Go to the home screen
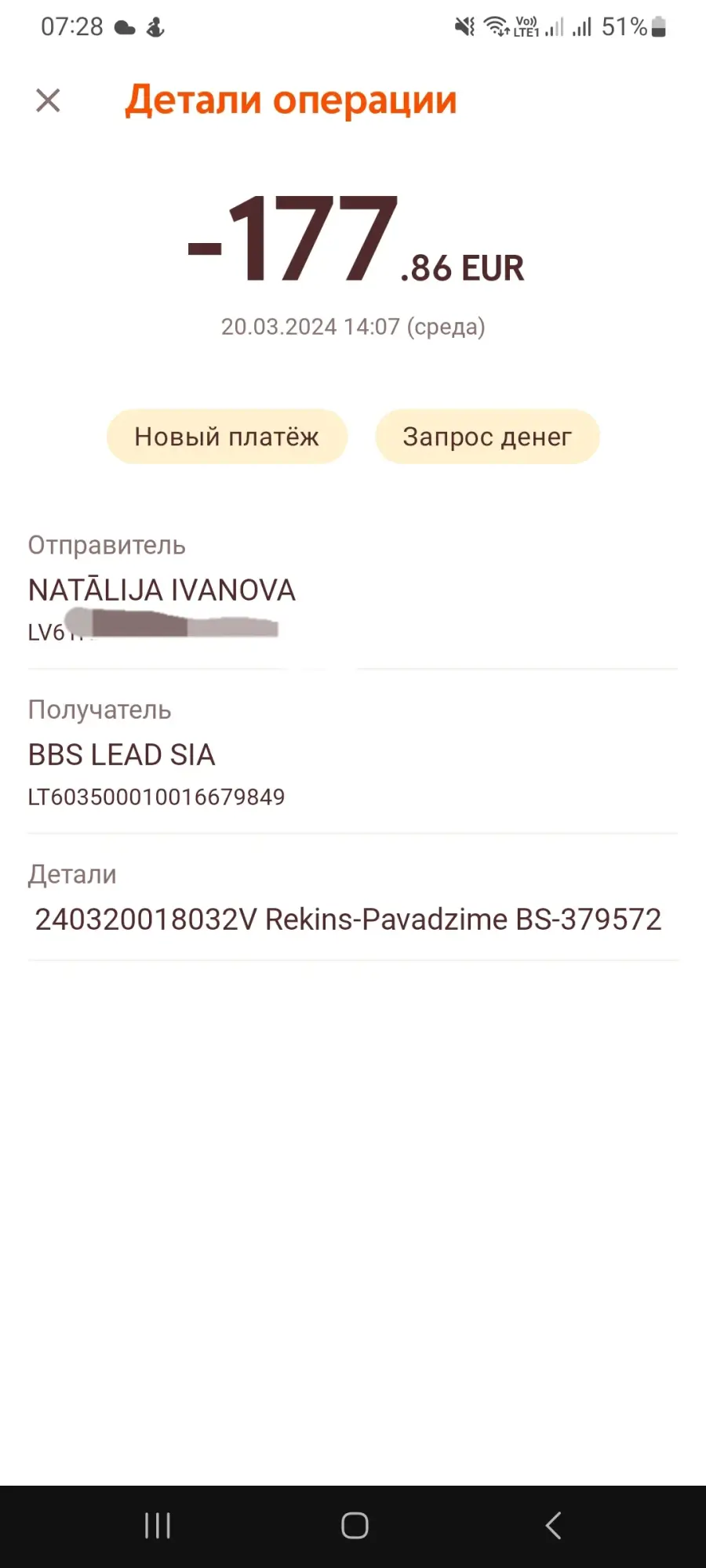The width and height of the screenshot is (706, 1568). [355, 1526]
